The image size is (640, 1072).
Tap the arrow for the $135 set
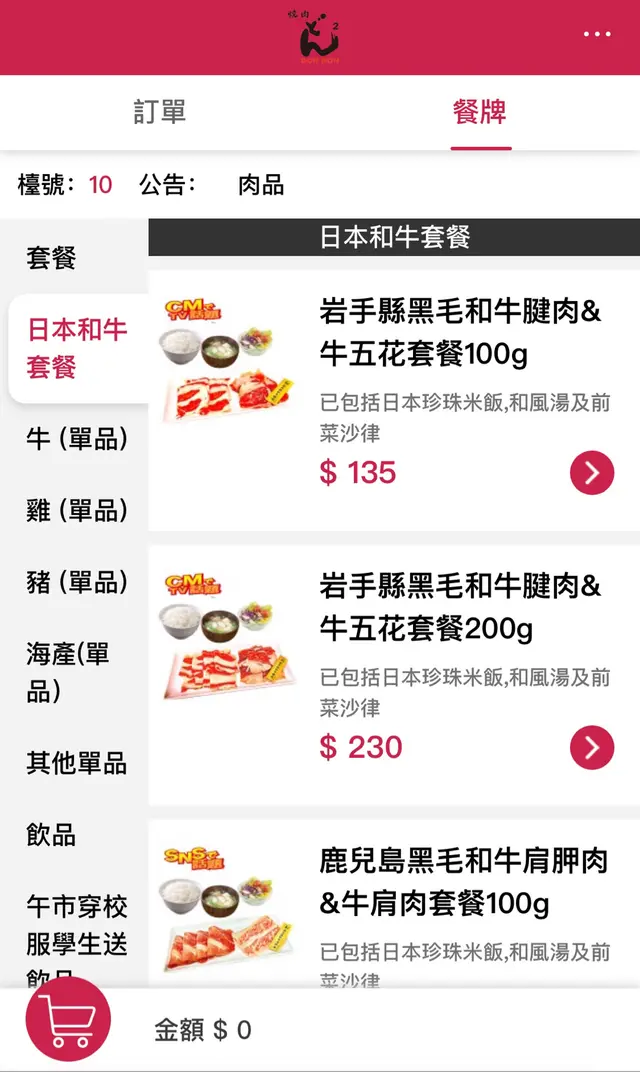click(x=592, y=473)
